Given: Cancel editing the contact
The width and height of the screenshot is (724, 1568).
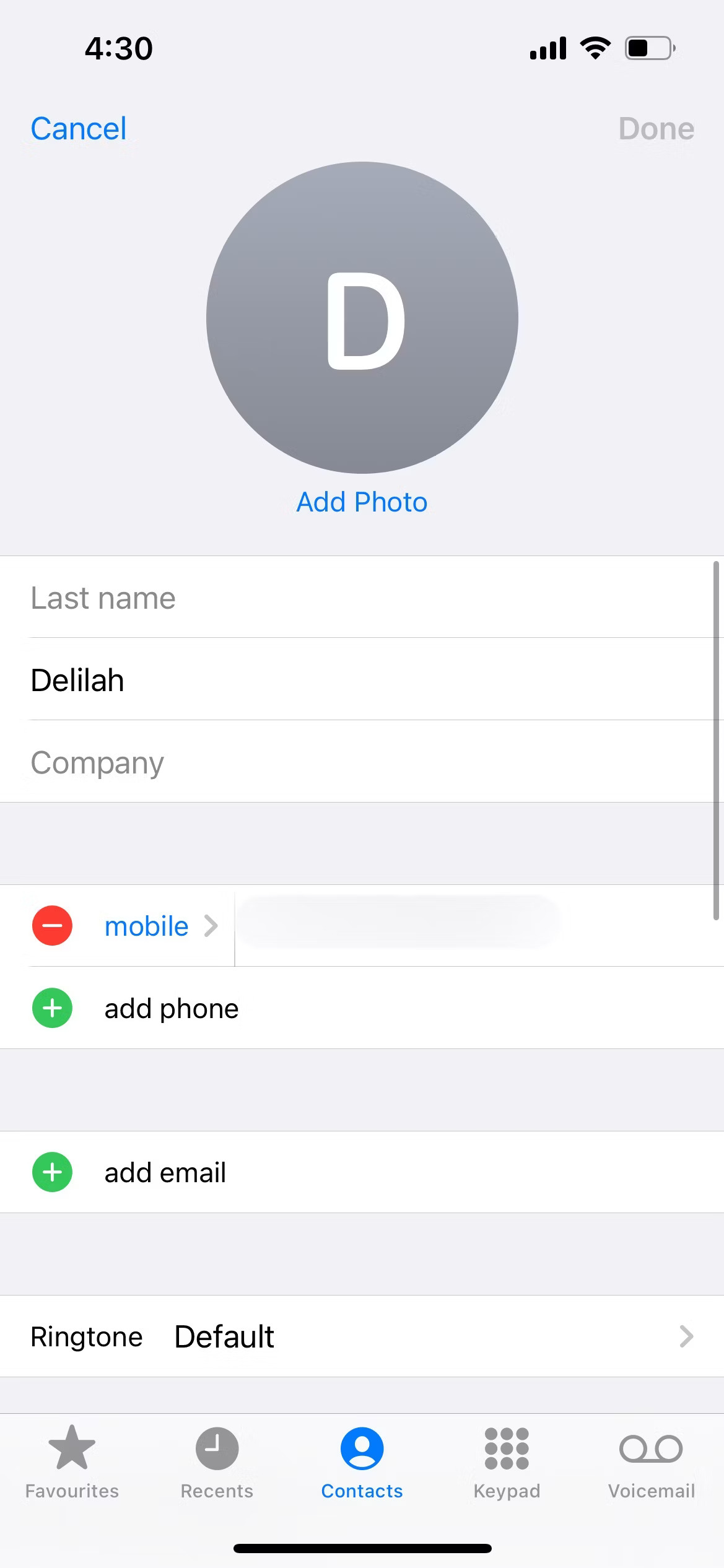Looking at the screenshot, I should click(x=79, y=129).
